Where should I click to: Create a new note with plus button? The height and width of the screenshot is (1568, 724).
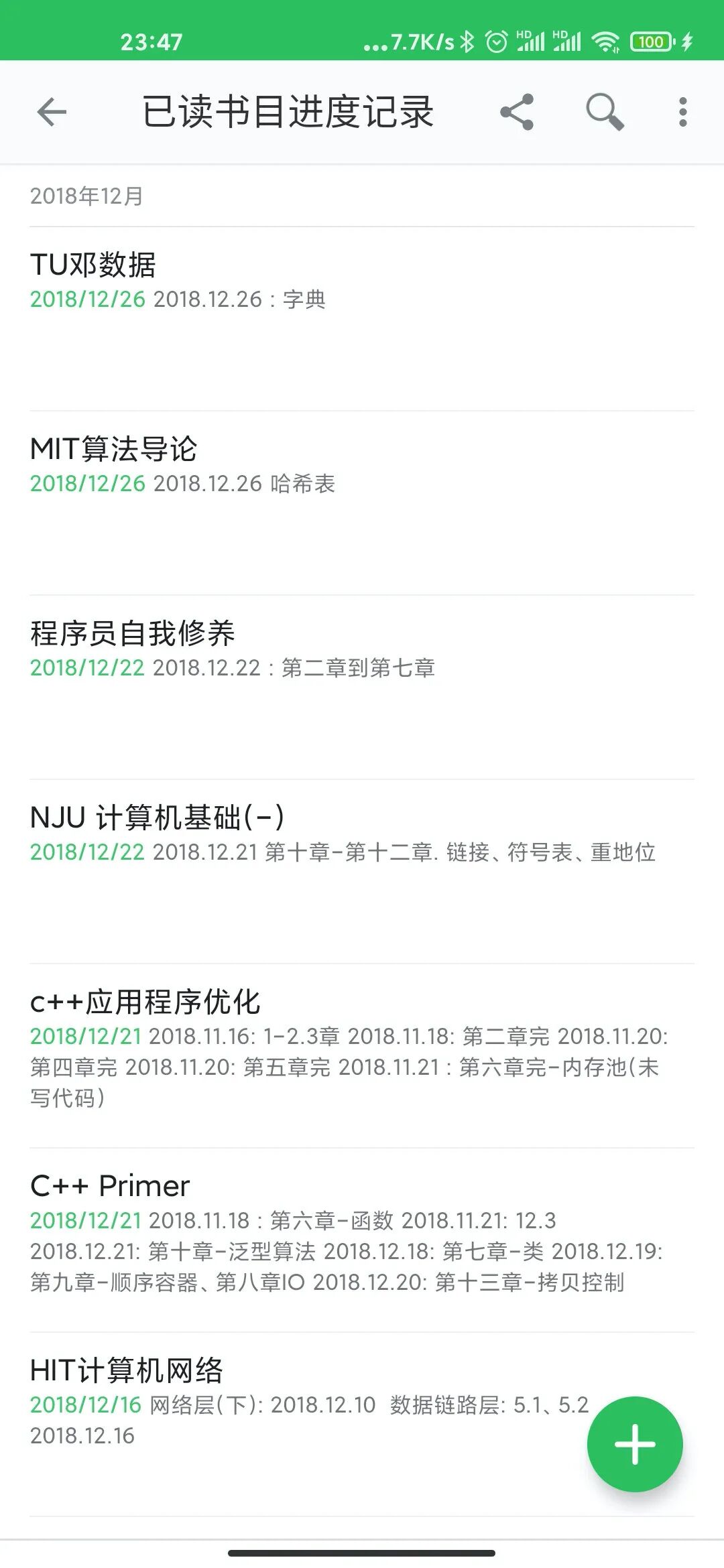(635, 1444)
